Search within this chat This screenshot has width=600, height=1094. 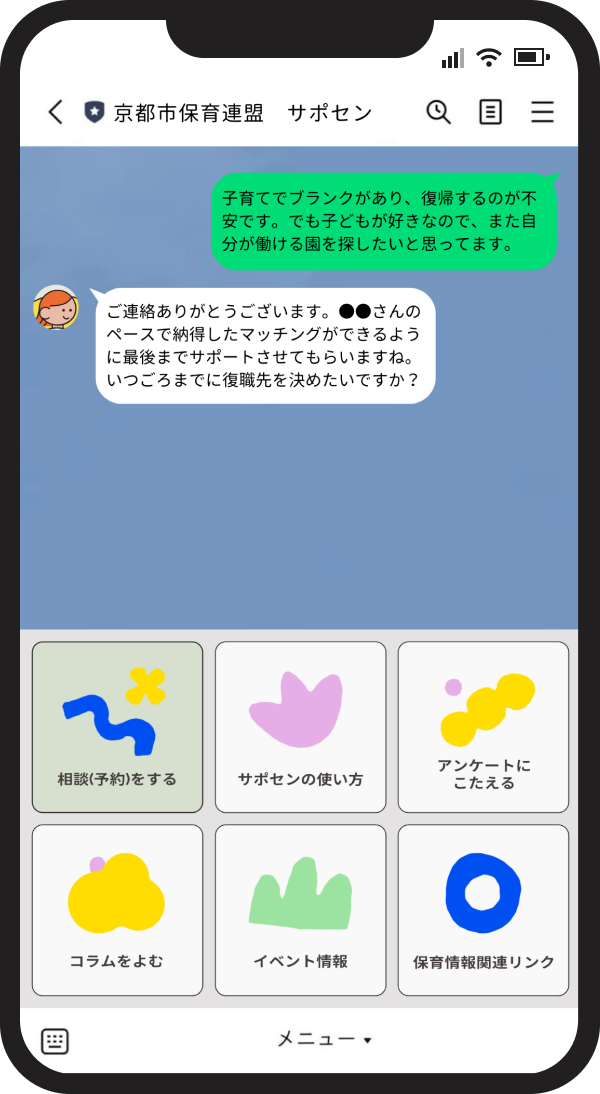(438, 112)
